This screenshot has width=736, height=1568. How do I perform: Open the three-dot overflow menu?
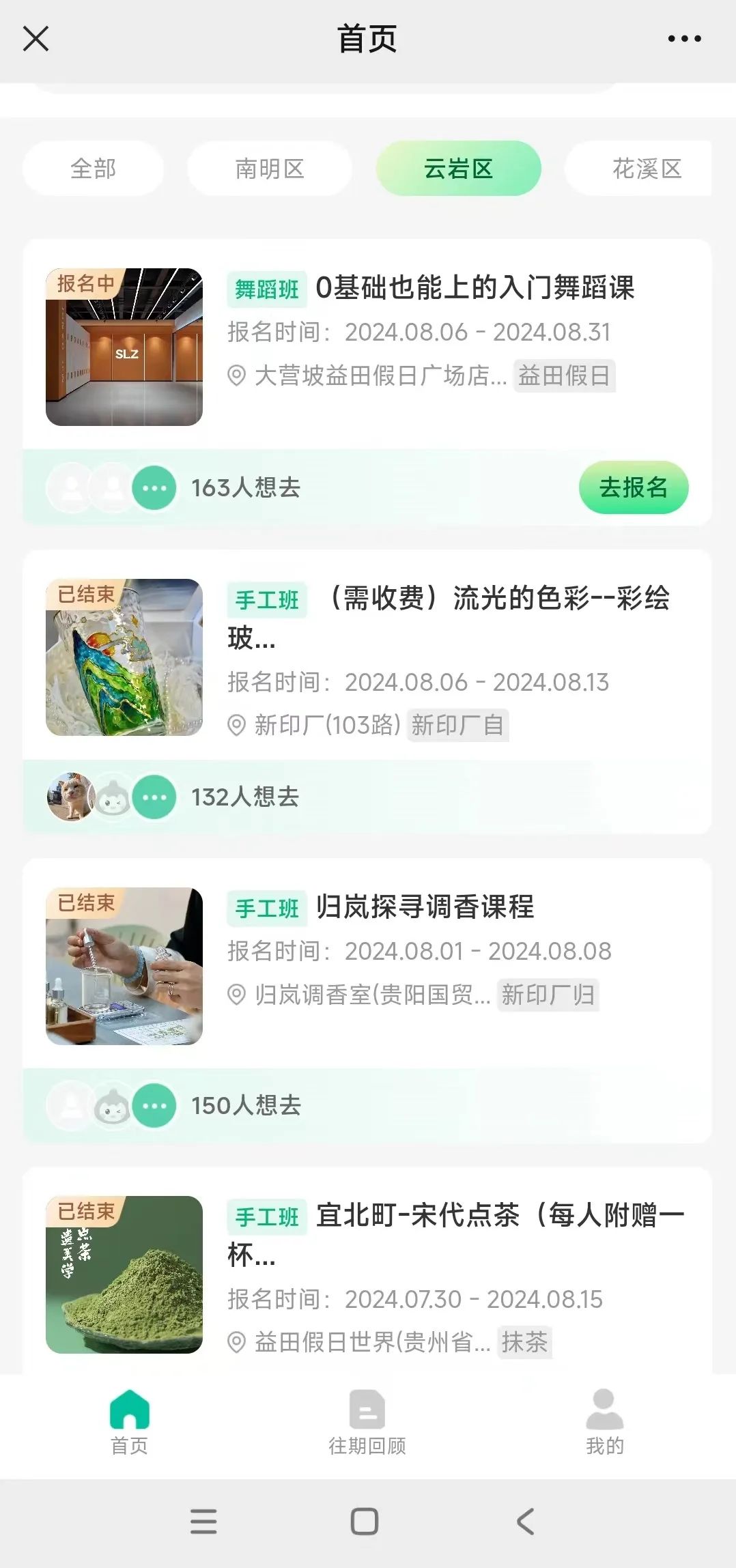684,39
